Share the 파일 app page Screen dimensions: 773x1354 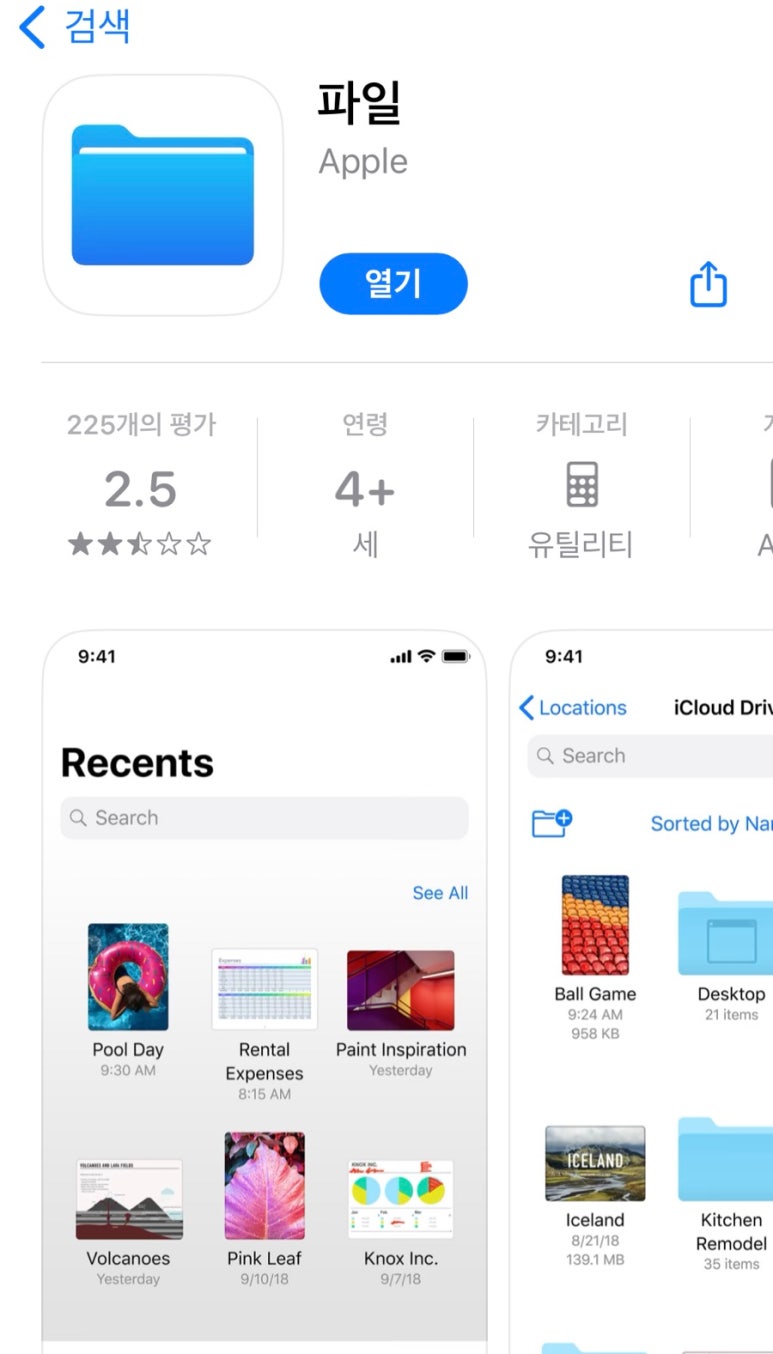click(x=708, y=284)
